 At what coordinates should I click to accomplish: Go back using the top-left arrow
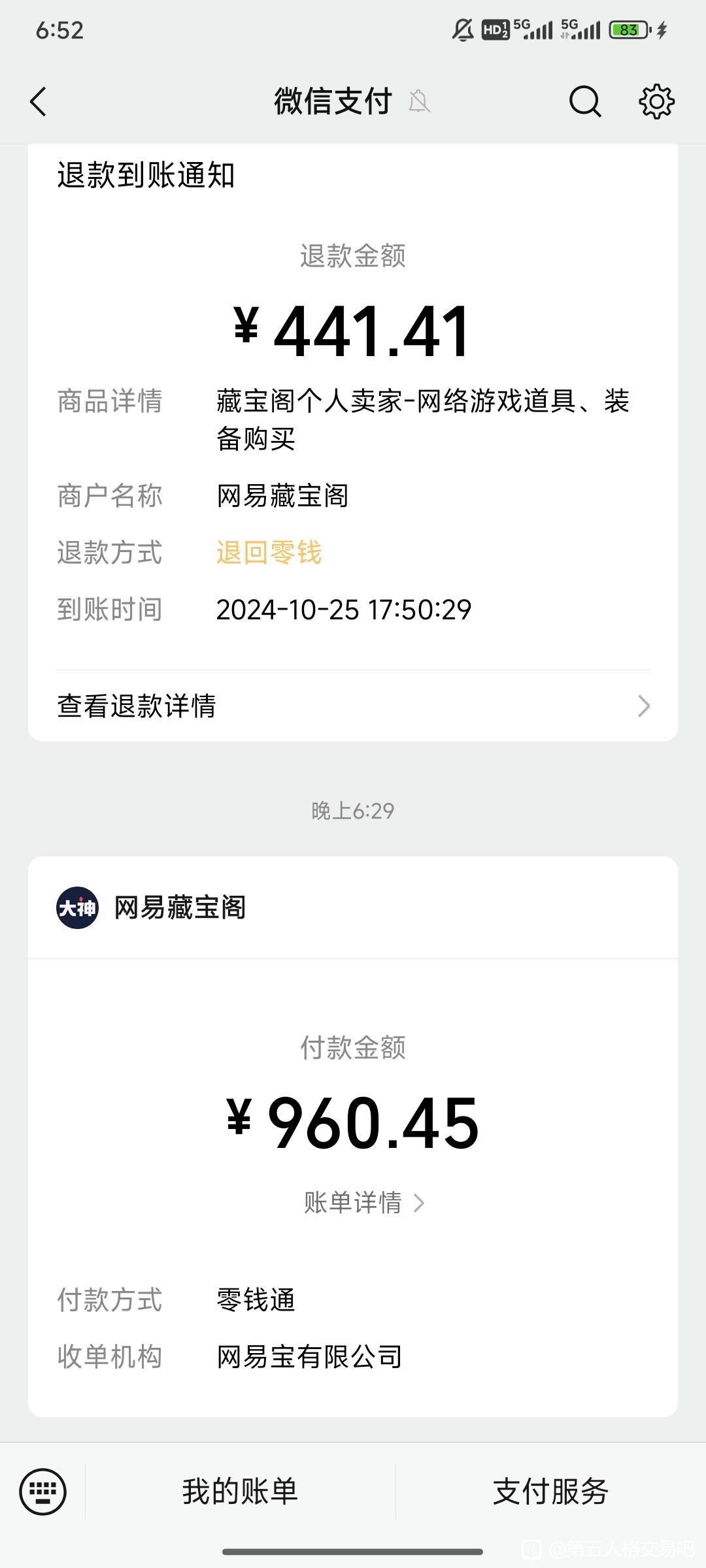pos(39,102)
